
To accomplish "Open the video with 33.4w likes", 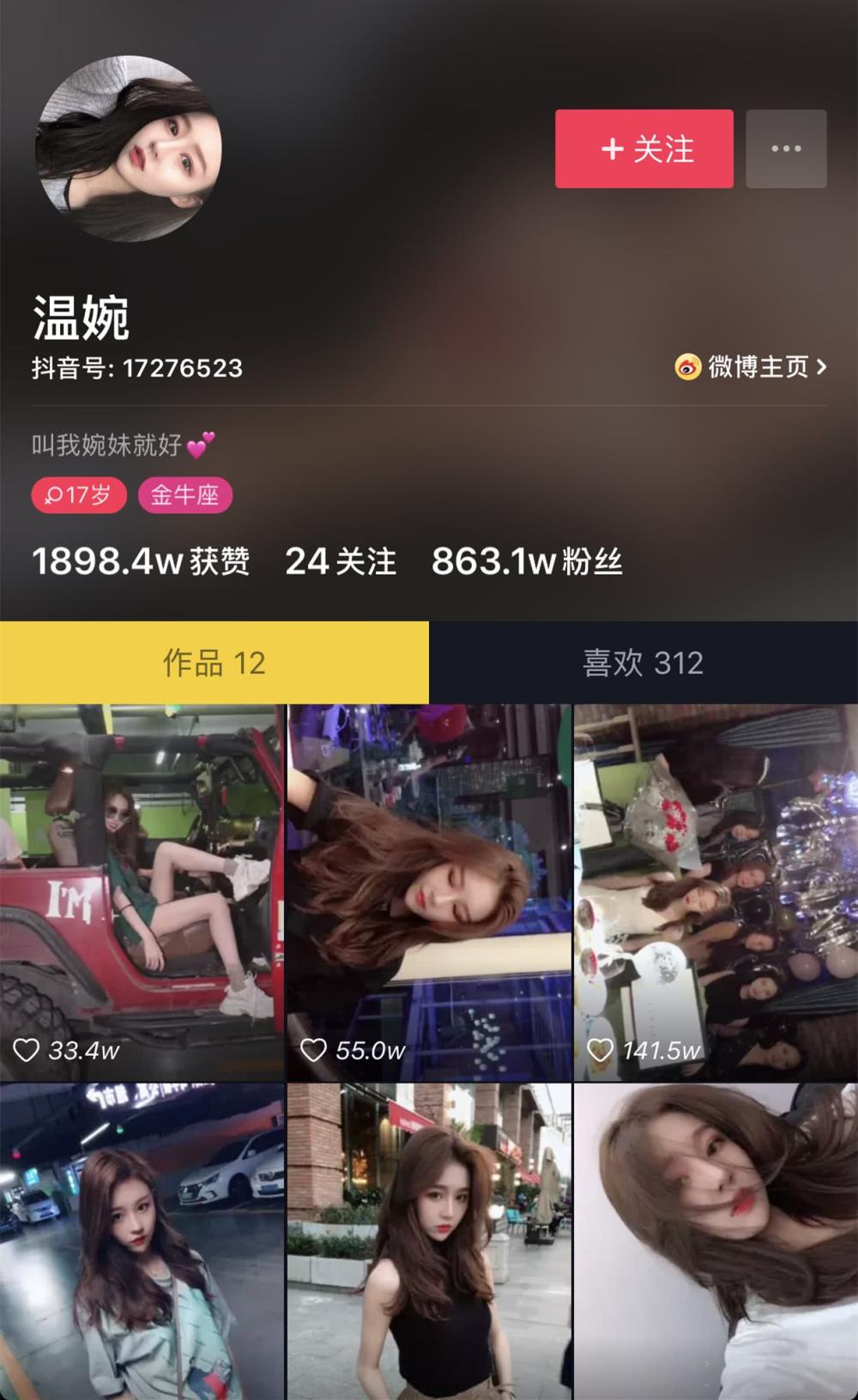I will tap(142, 892).
